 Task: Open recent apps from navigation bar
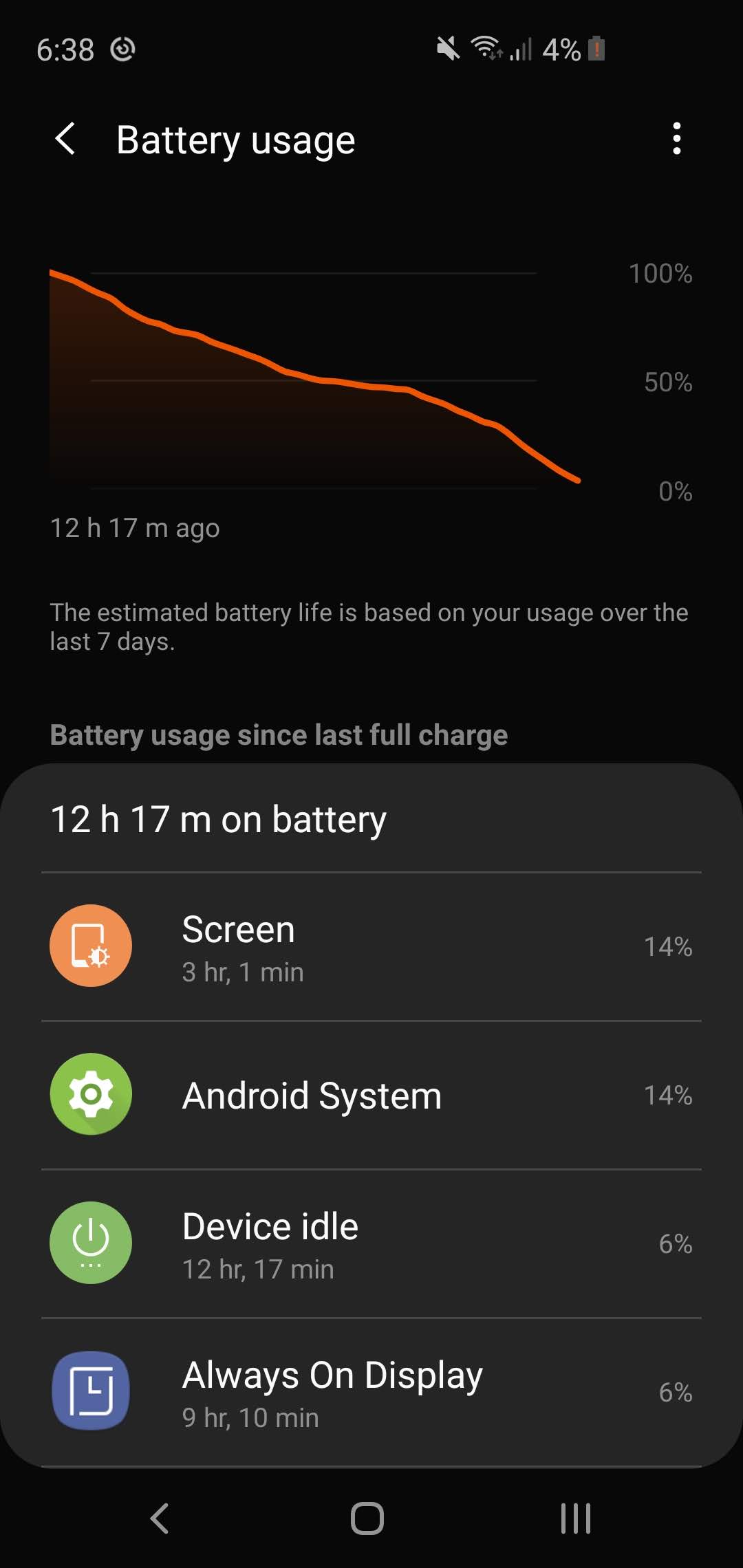576,1518
